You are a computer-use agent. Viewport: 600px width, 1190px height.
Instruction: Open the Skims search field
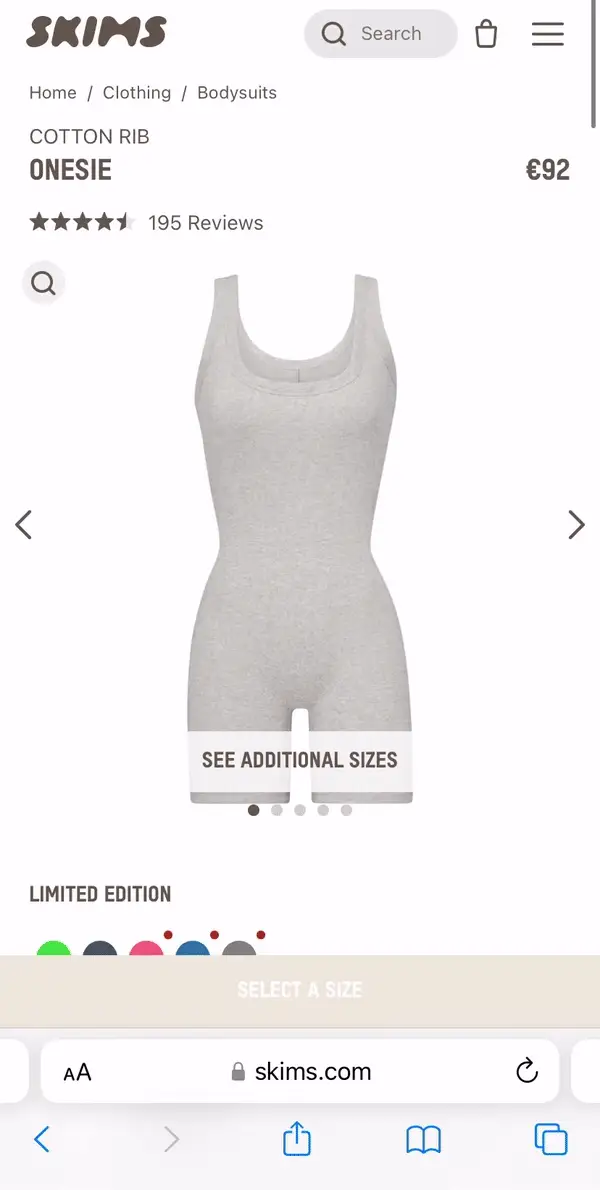[x=381, y=34]
